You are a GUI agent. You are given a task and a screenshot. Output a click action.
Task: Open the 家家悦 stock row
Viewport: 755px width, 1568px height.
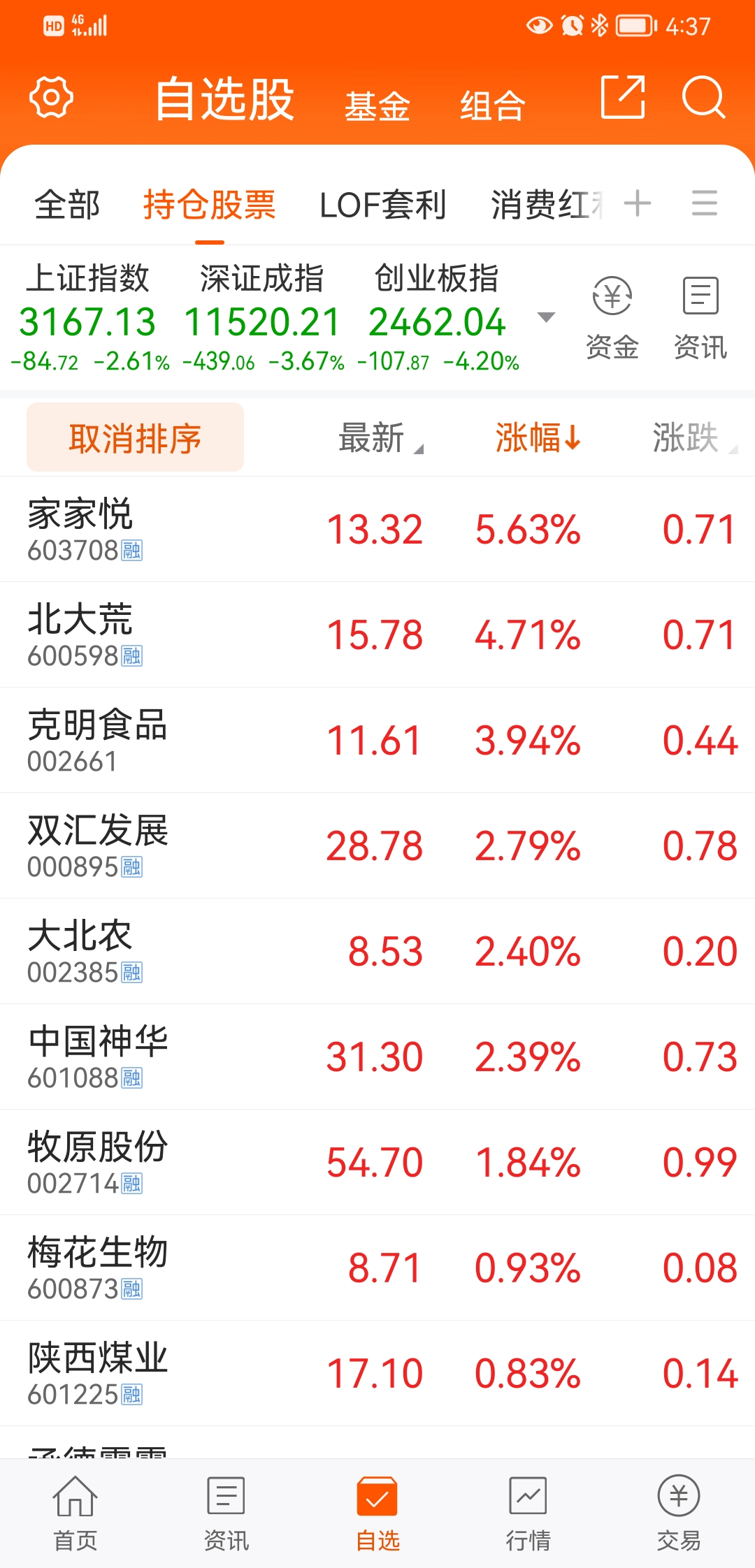377,529
